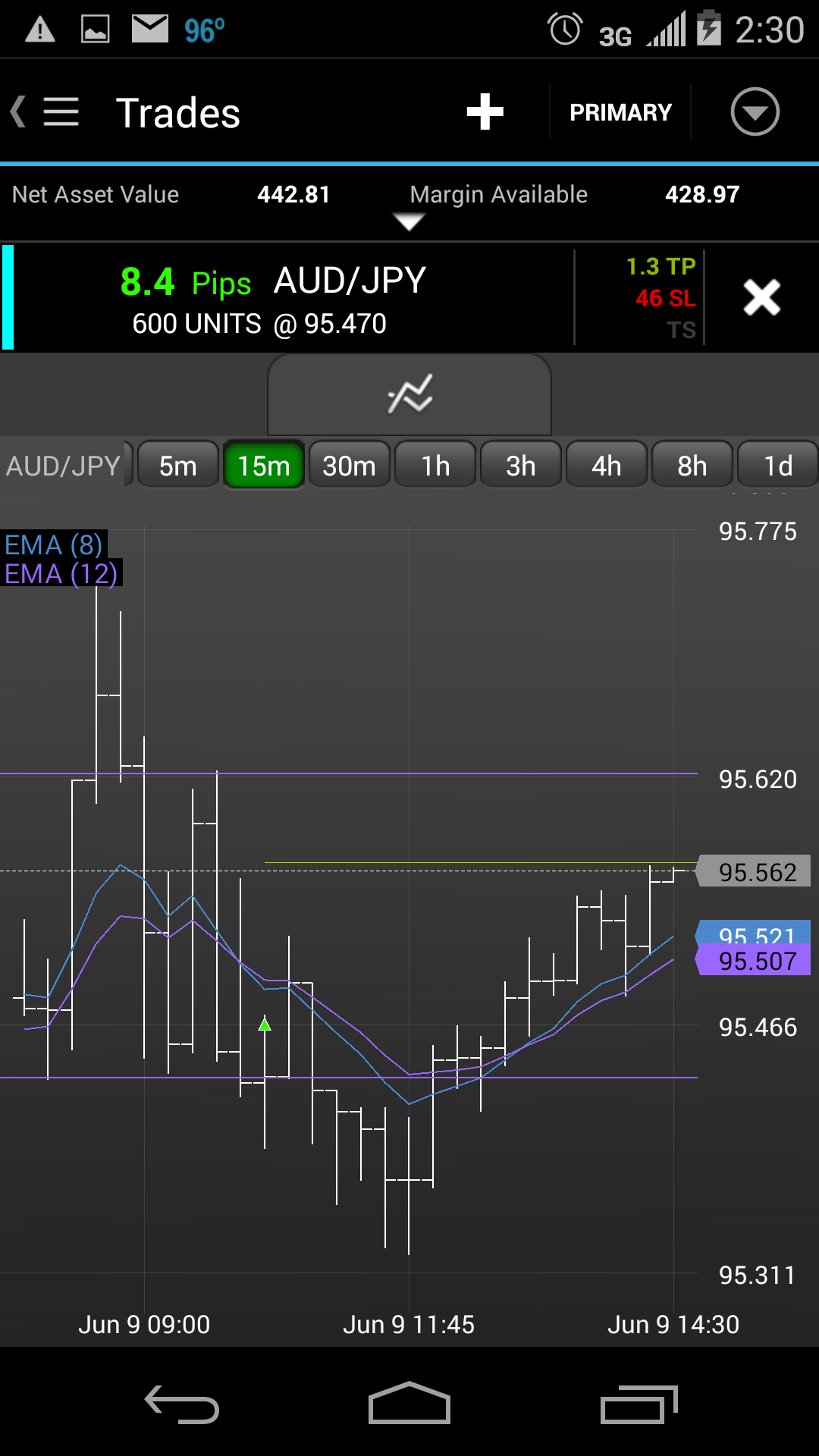Edit the TP and SL settings
The height and width of the screenshot is (1456, 819).
[x=660, y=297]
